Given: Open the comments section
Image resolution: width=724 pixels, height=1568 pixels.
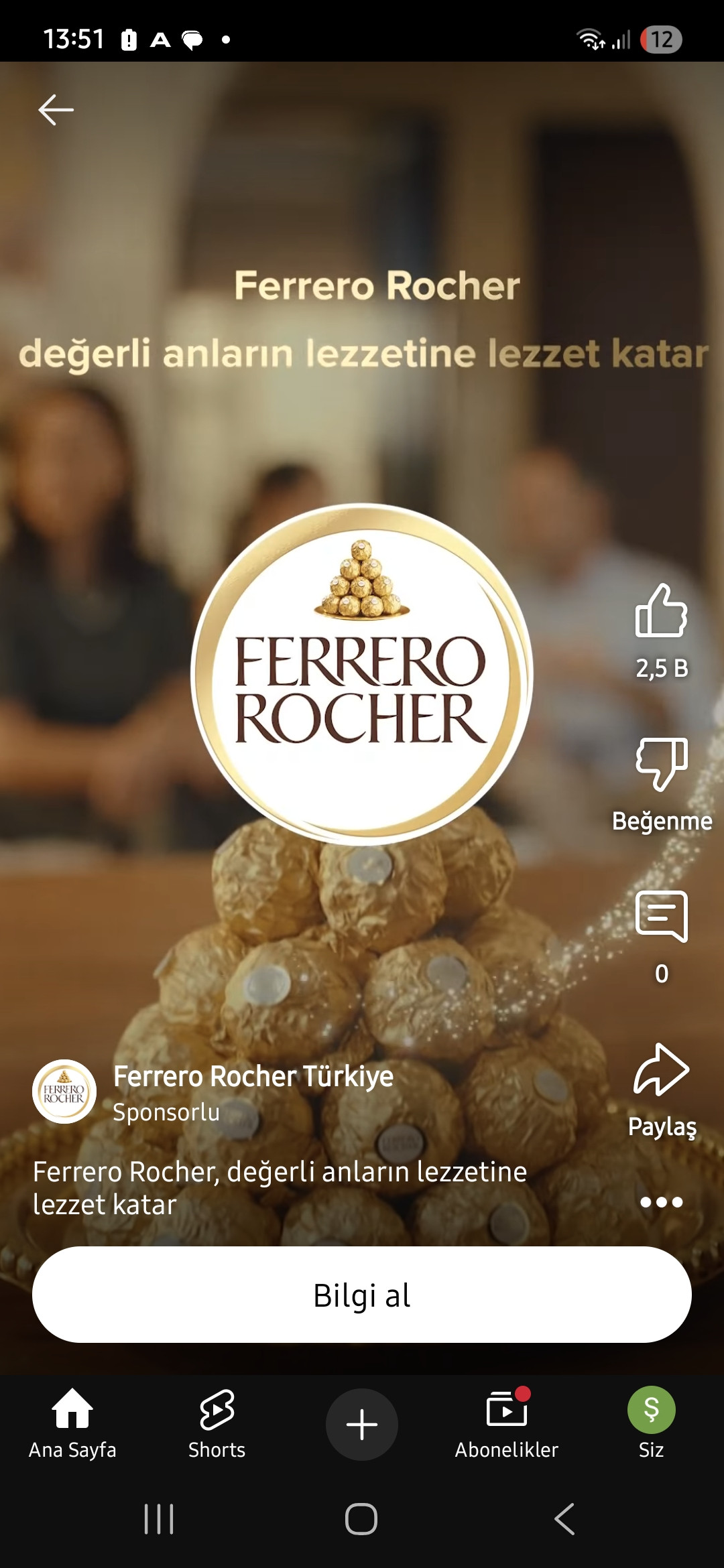Looking at the screenshot, I should [x=661, y=917].
